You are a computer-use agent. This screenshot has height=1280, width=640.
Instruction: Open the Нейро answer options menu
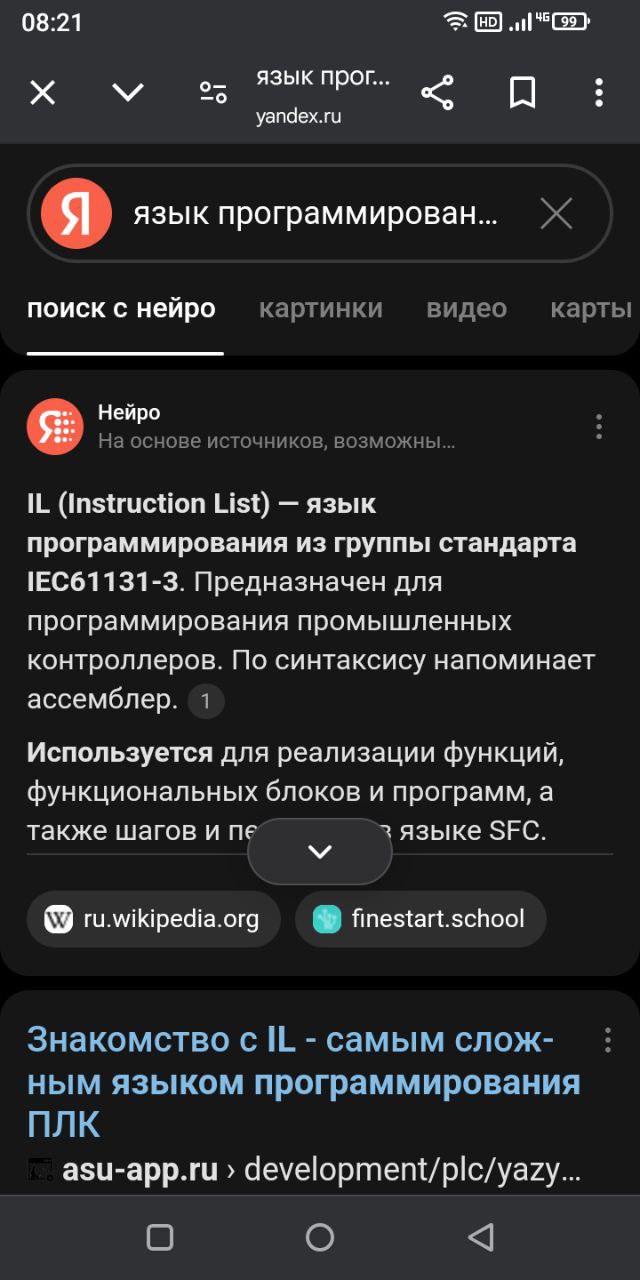coord(598,426)
